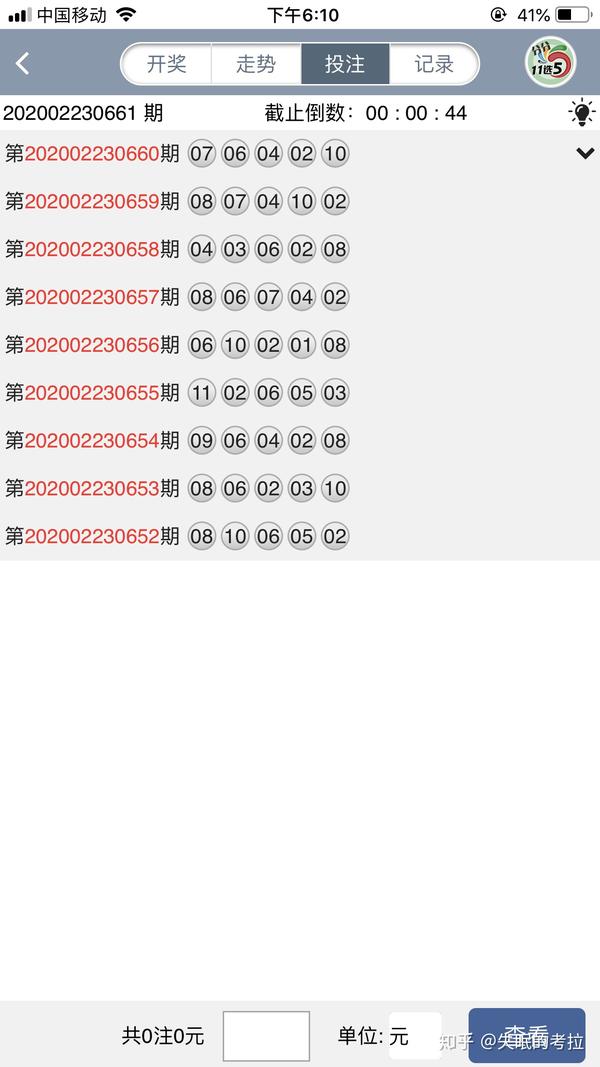Open the 单位 元 unit selector
This screenshot has width=600, height=1067.
pyautogui.click(x=415, y=1036)
